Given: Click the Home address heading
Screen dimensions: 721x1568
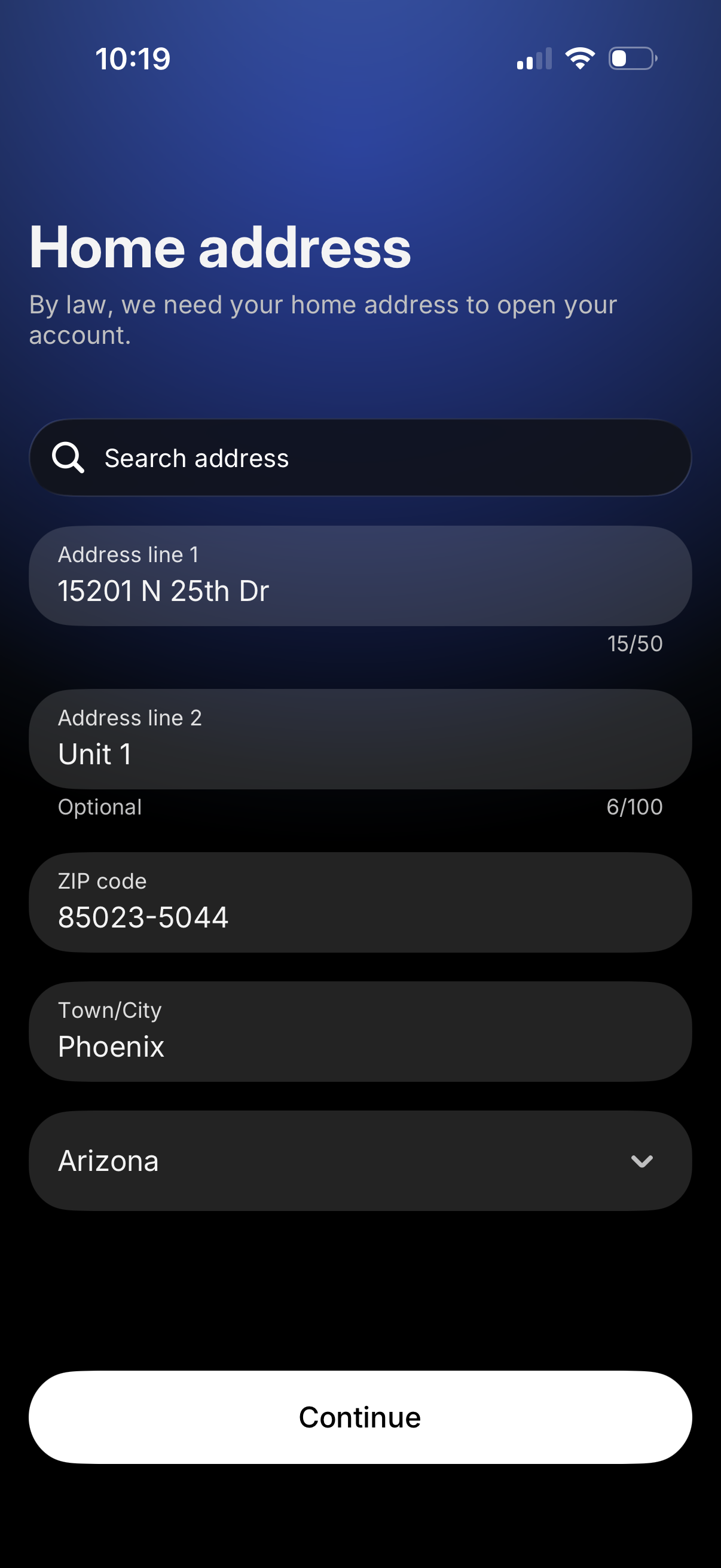Looking at the screenshot, I should (220, 248).
